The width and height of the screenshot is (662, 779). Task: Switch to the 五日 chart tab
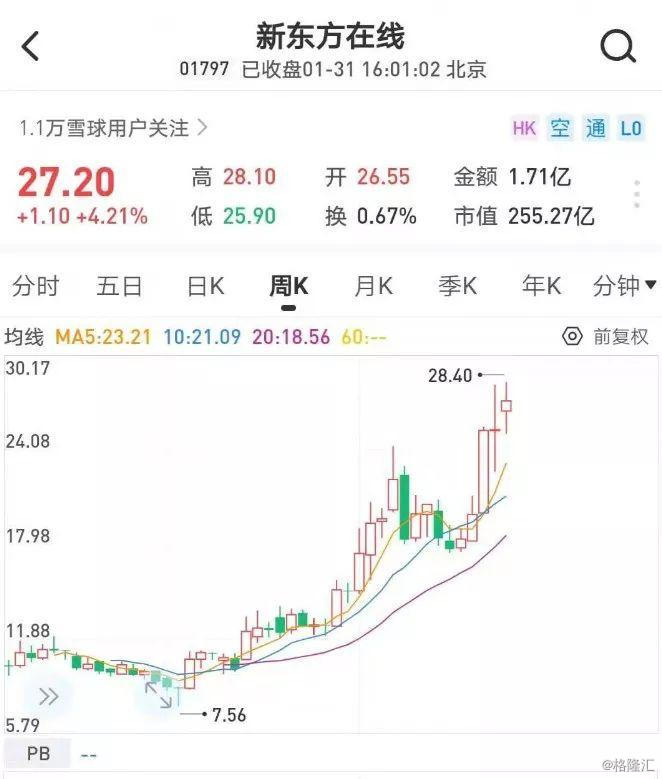[x=120, y=286]
